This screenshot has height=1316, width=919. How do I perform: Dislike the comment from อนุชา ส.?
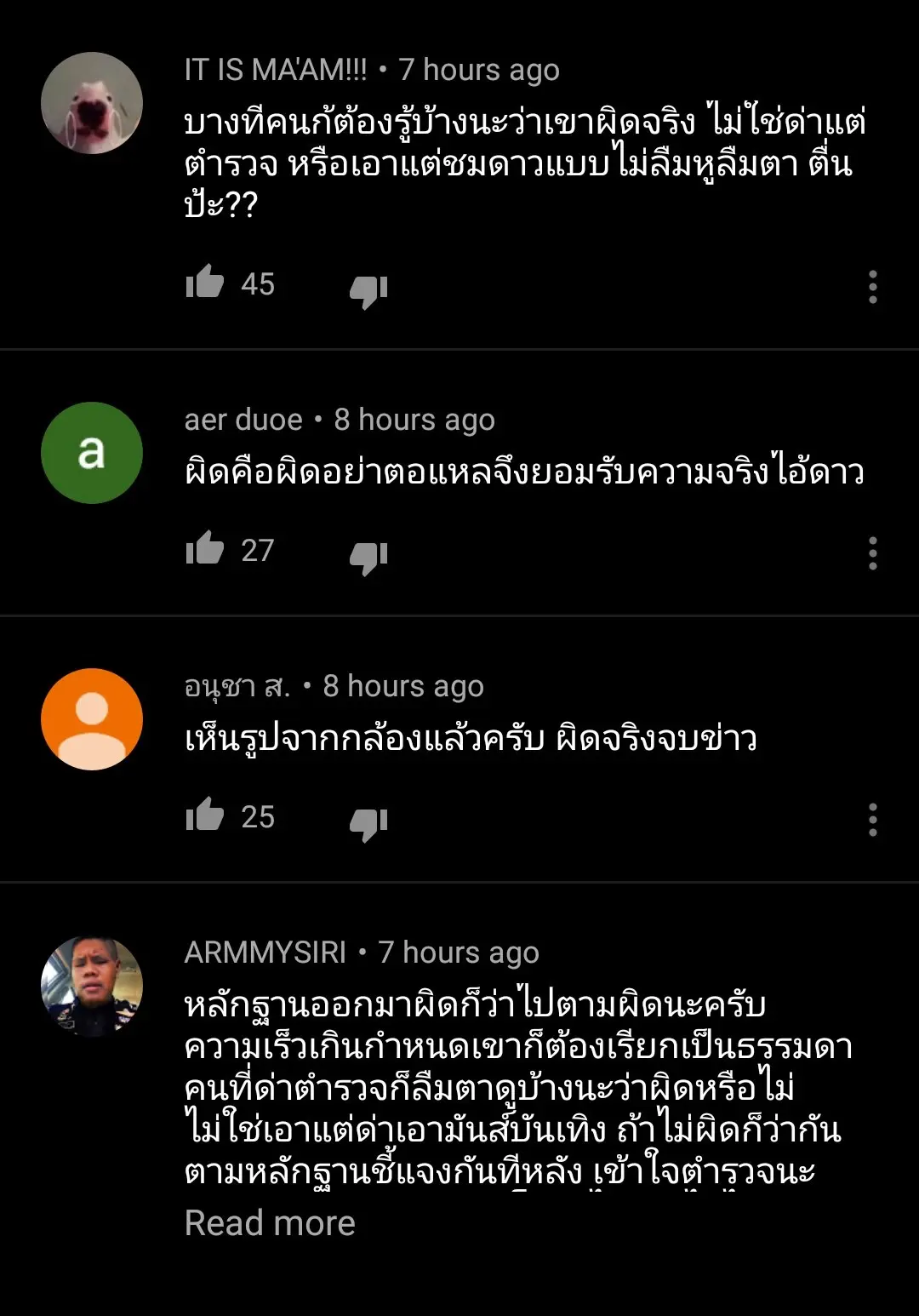tap(368, 823)
